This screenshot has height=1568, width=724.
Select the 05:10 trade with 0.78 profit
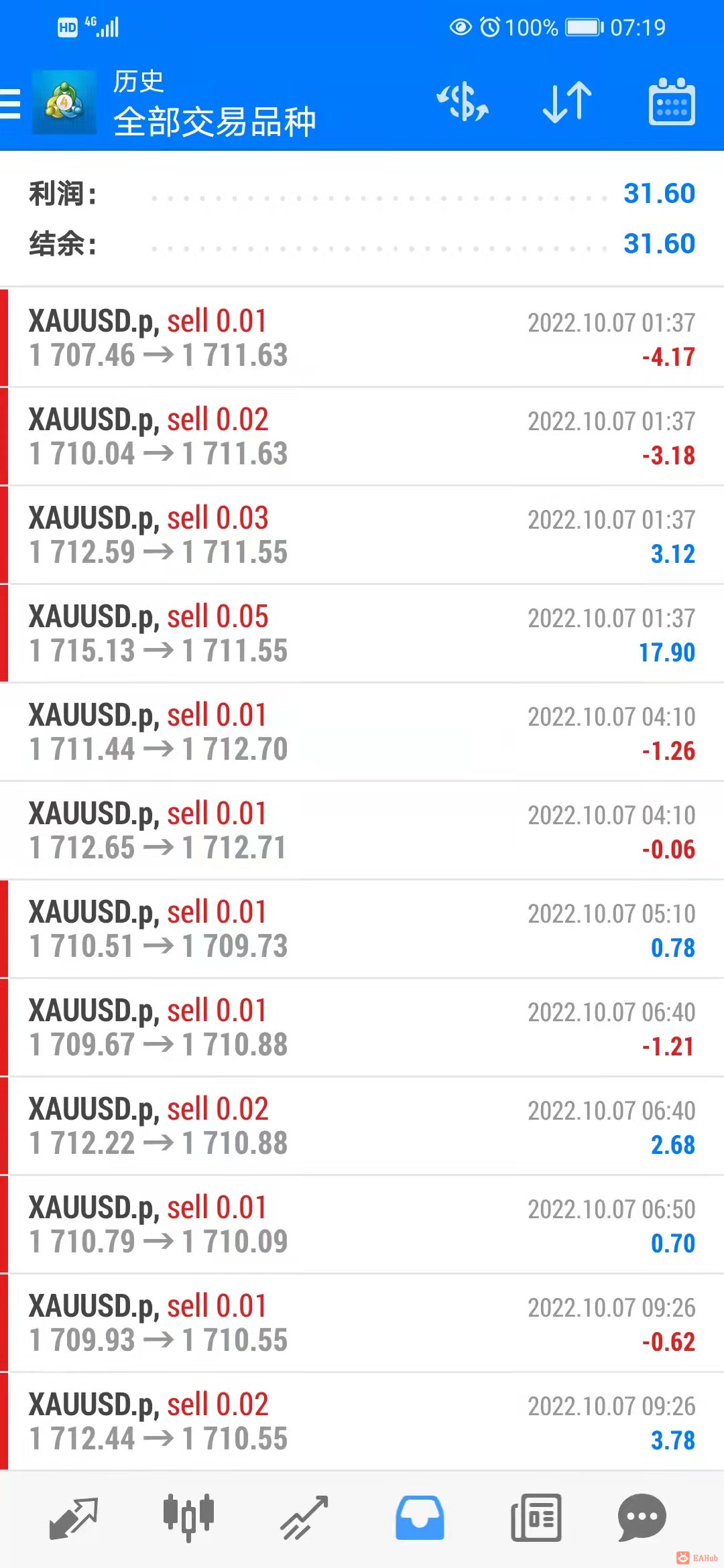coord(362,929)
